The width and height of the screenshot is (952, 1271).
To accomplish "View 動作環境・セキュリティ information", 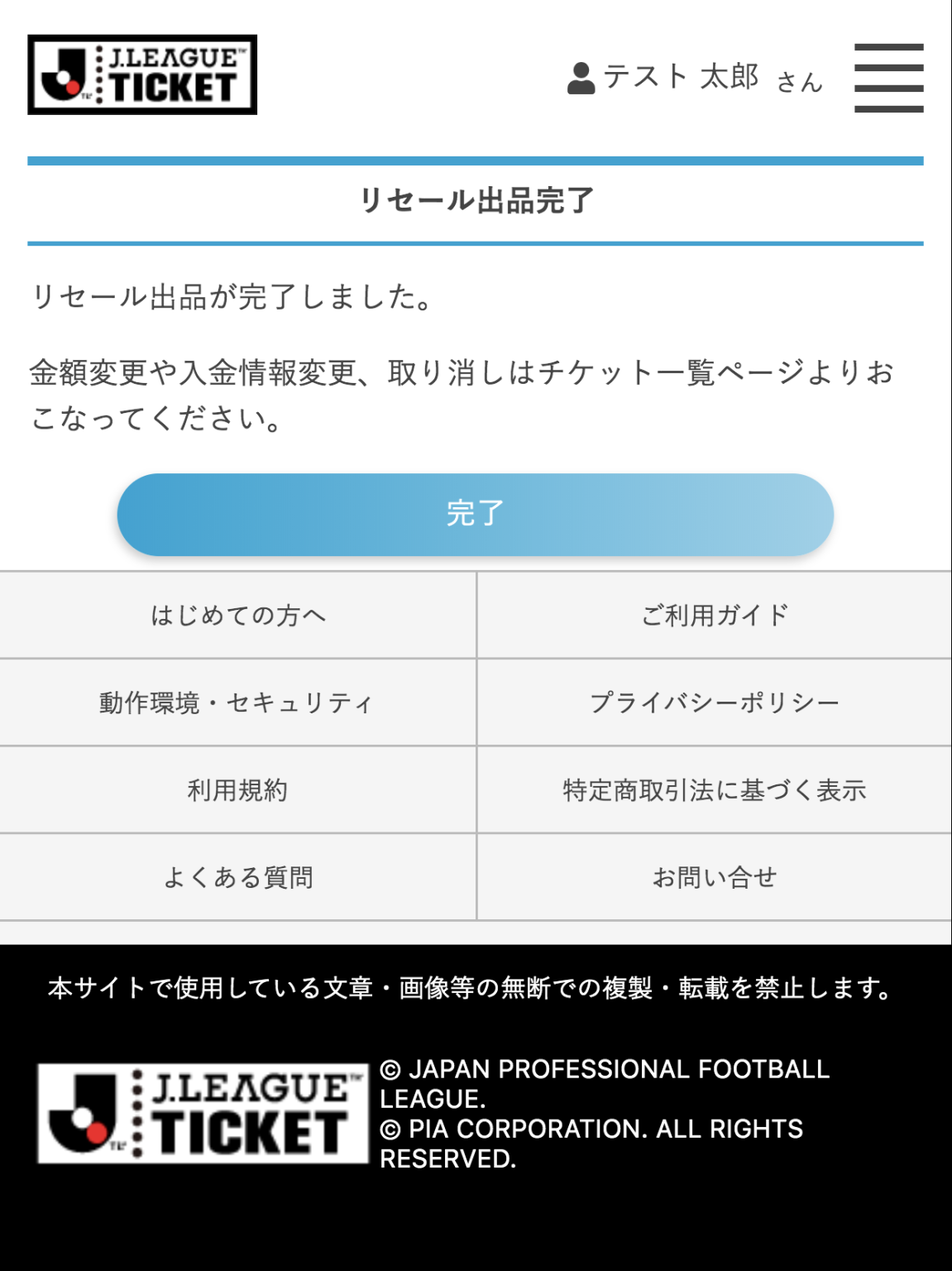I will (238, 703).
